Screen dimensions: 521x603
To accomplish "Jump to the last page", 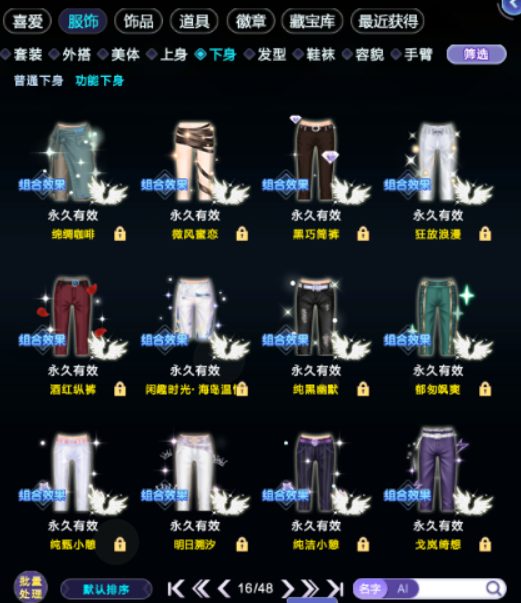I will click(335, 588).
